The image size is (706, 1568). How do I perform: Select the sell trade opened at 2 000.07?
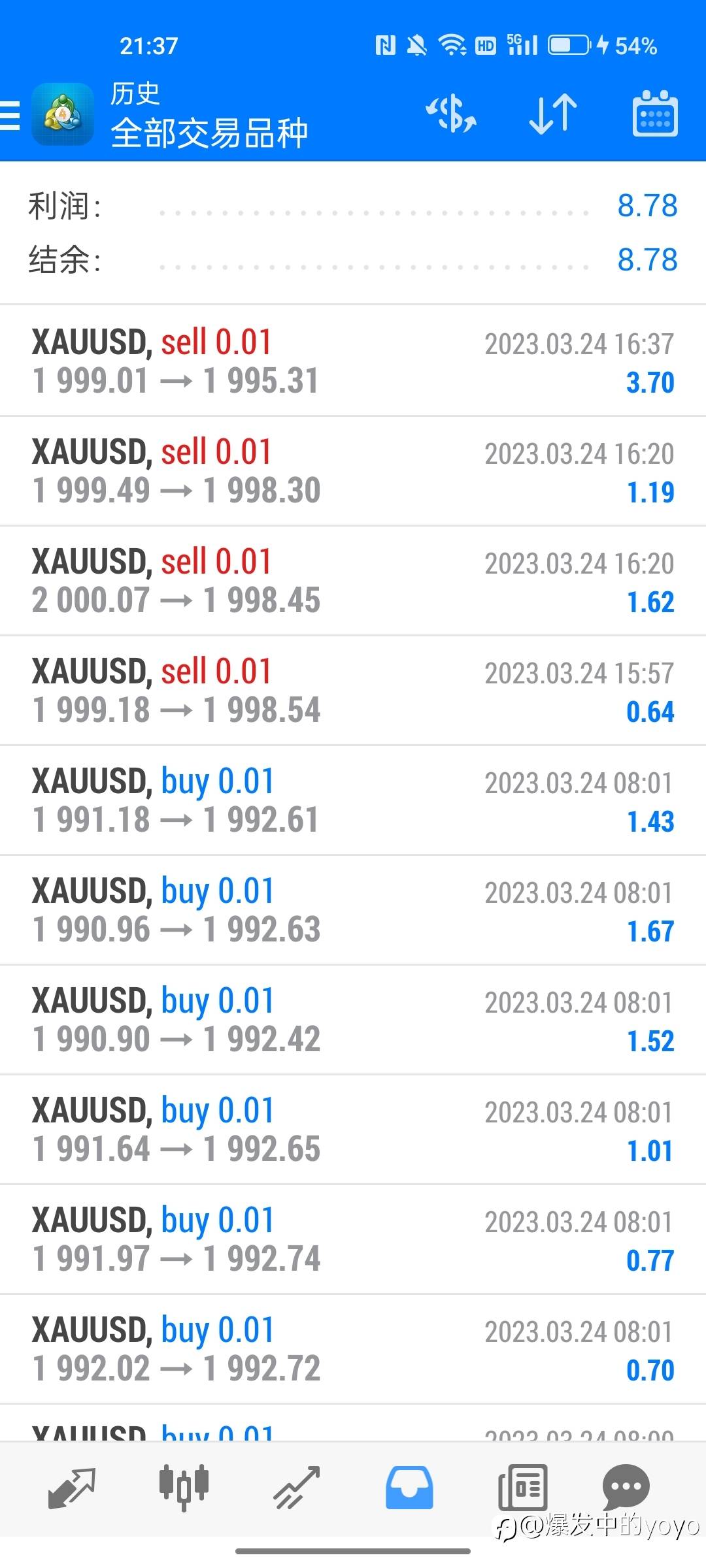[353, 581]
